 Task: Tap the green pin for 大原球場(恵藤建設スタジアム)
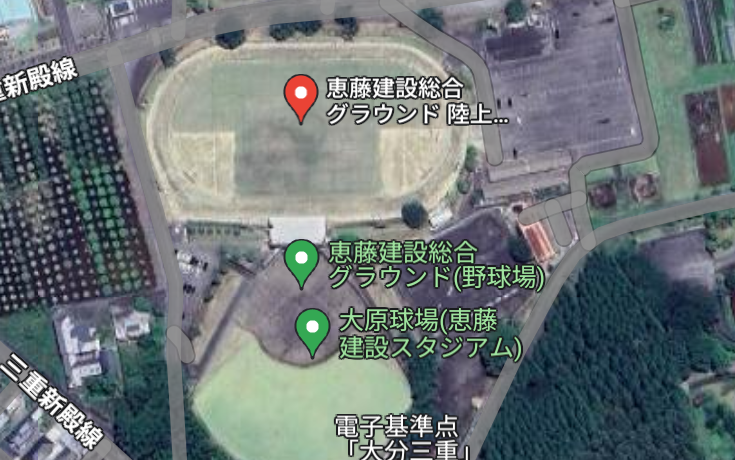point(314,329)
